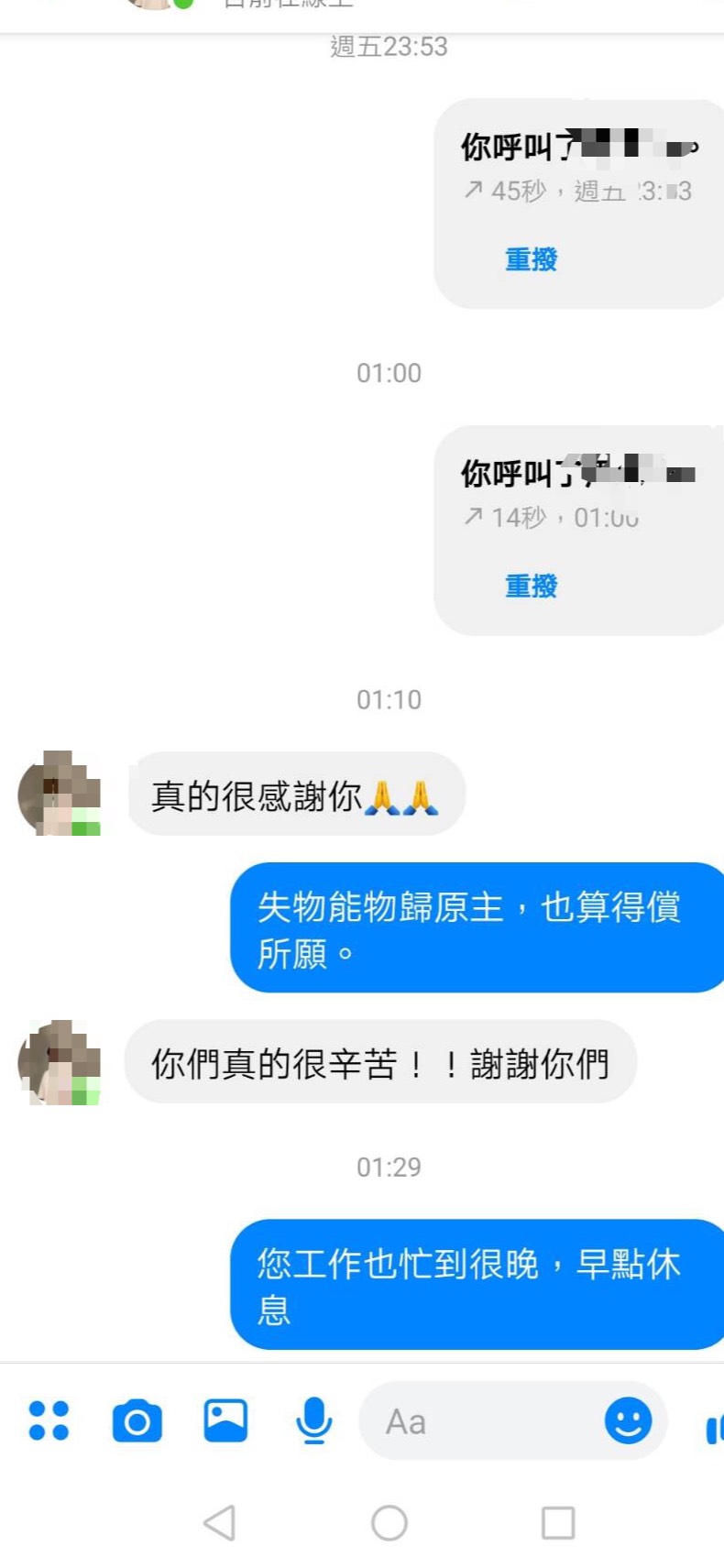Open the recent apps overview
The width and height of the screenshot is (724, 1568).
coord(558,1523)
